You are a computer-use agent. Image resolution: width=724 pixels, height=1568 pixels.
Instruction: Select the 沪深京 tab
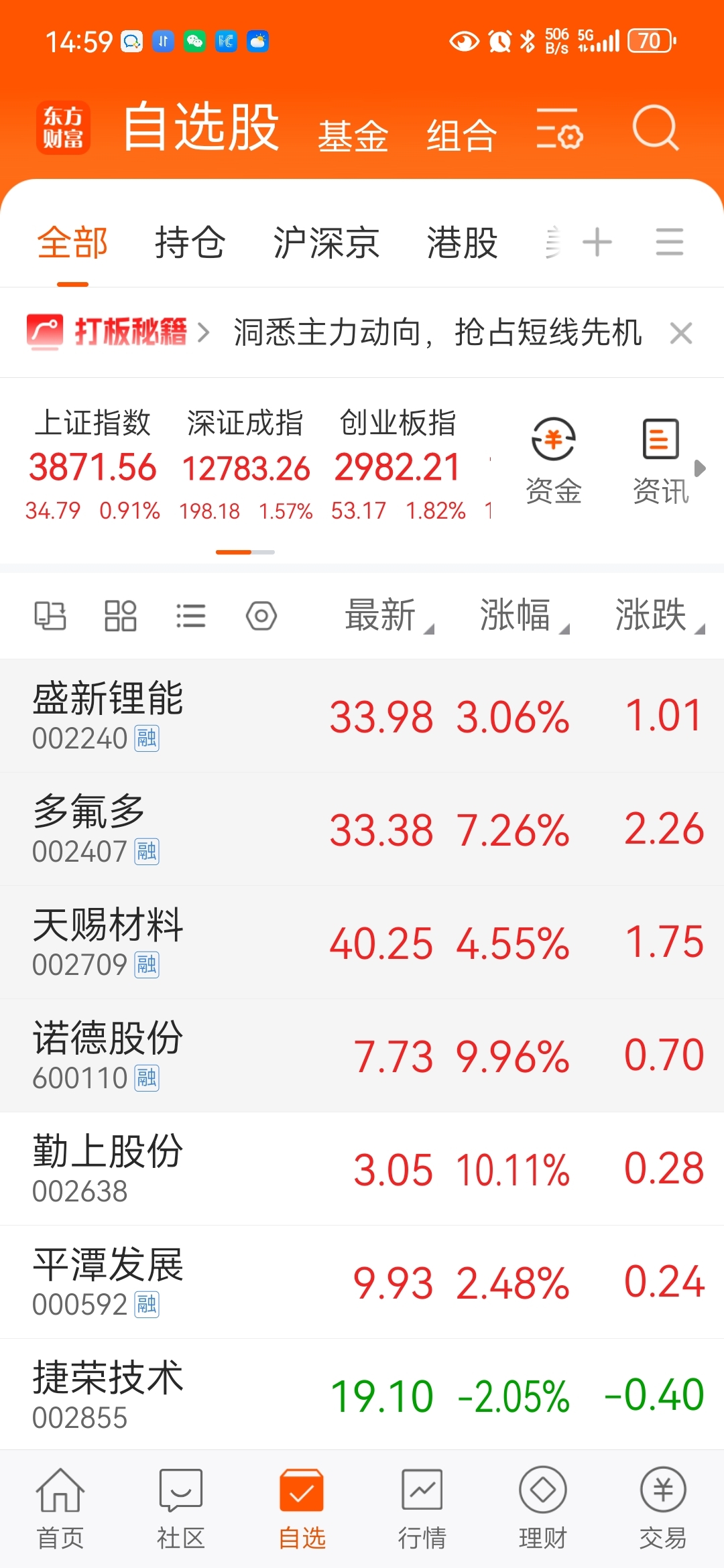click(326, 243)
